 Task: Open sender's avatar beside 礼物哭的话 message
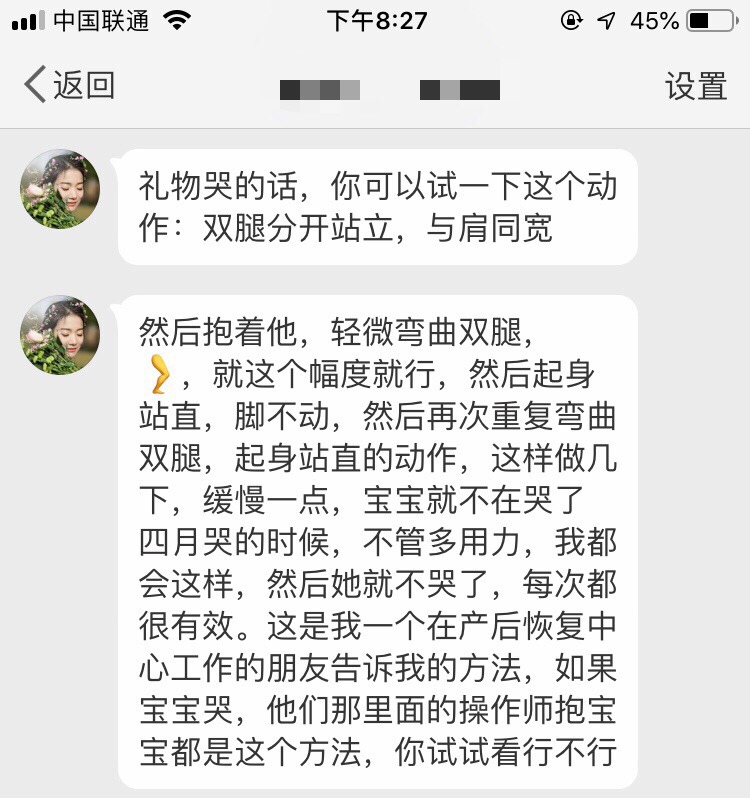click(60, 189)
